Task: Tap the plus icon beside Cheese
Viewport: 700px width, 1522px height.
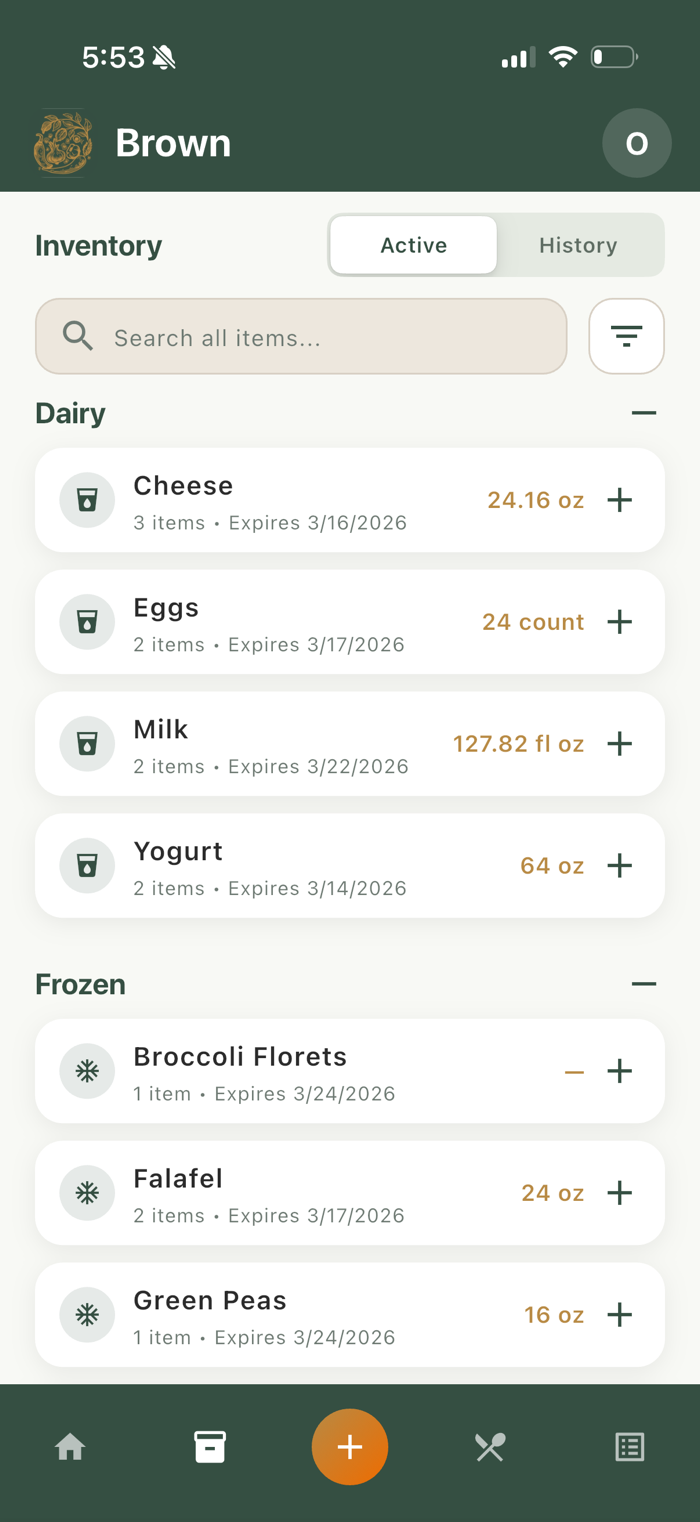Action: (620, 500)
